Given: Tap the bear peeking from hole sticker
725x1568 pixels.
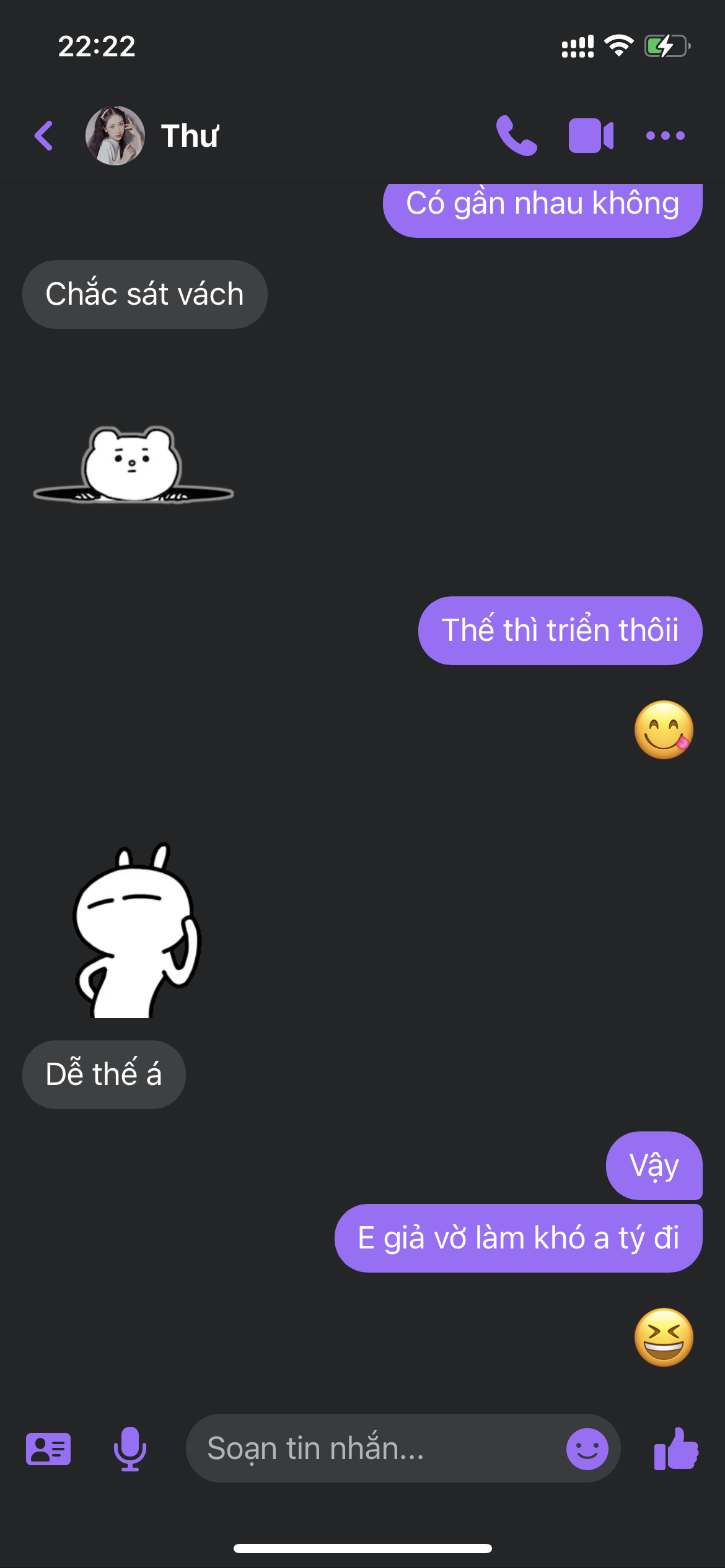Looking at the screenshot, I should click(x=133, y=465).
